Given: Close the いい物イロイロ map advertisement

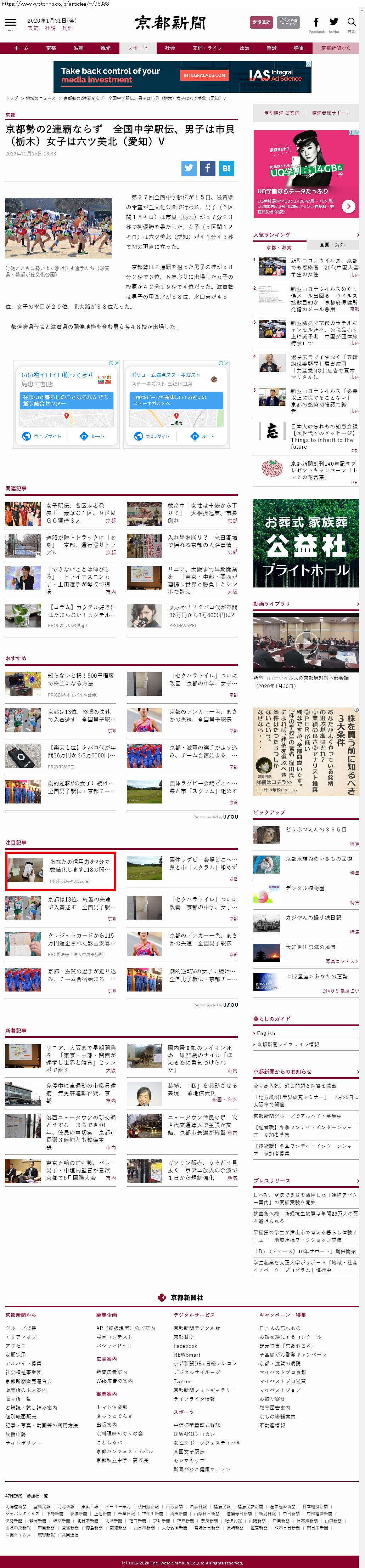Looking at the screenshot, I should click(116, 363).
